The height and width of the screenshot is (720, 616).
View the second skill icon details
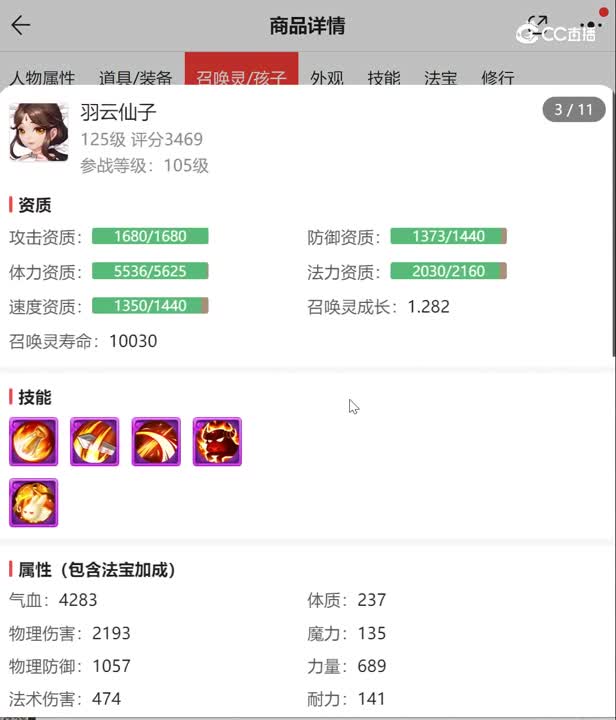pyautogui.click(x=95, y=441)
